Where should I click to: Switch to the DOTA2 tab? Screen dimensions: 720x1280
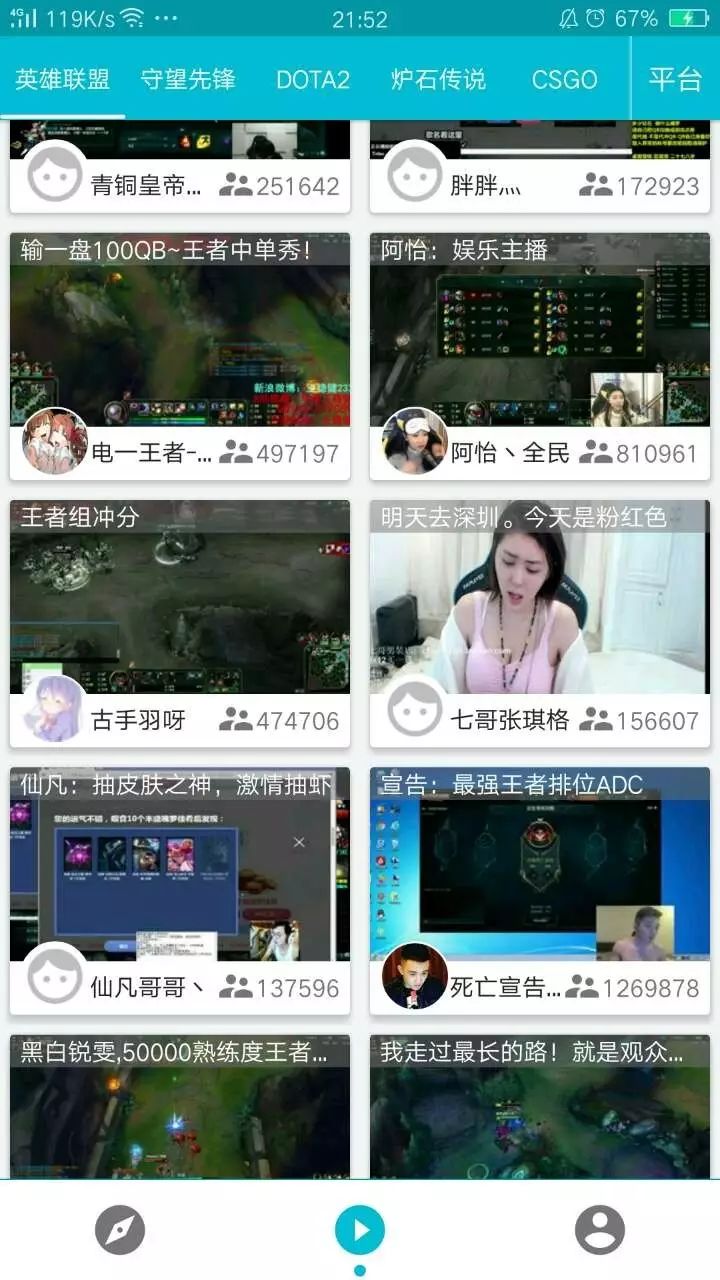point(313,80)
